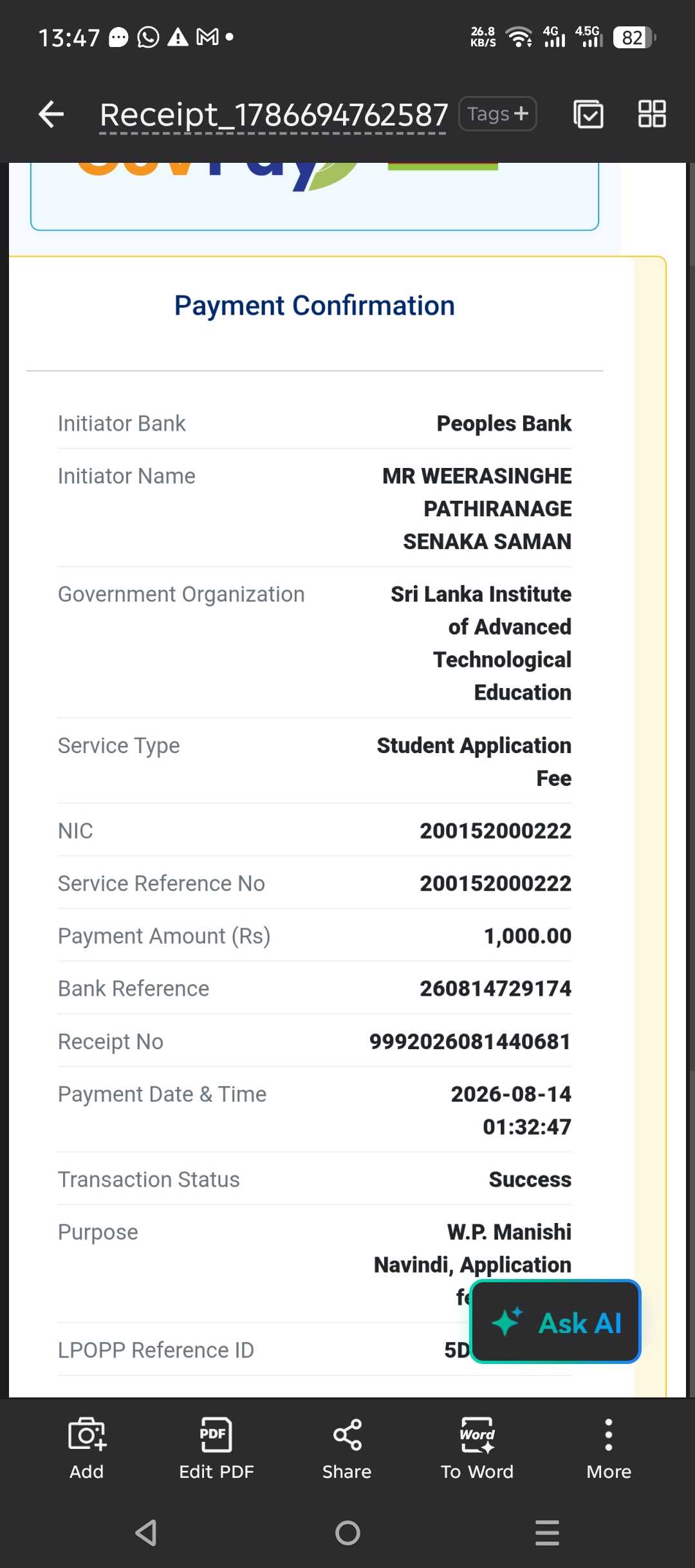The height and width of the screenshot is (1568, 695).
Task: Convert the document To Word
Action: (x=477, y=1448)
